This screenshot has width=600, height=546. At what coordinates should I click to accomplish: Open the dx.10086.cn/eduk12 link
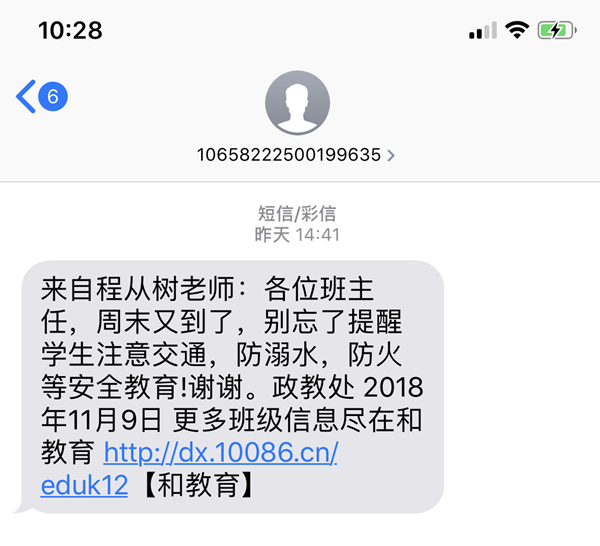220,453
